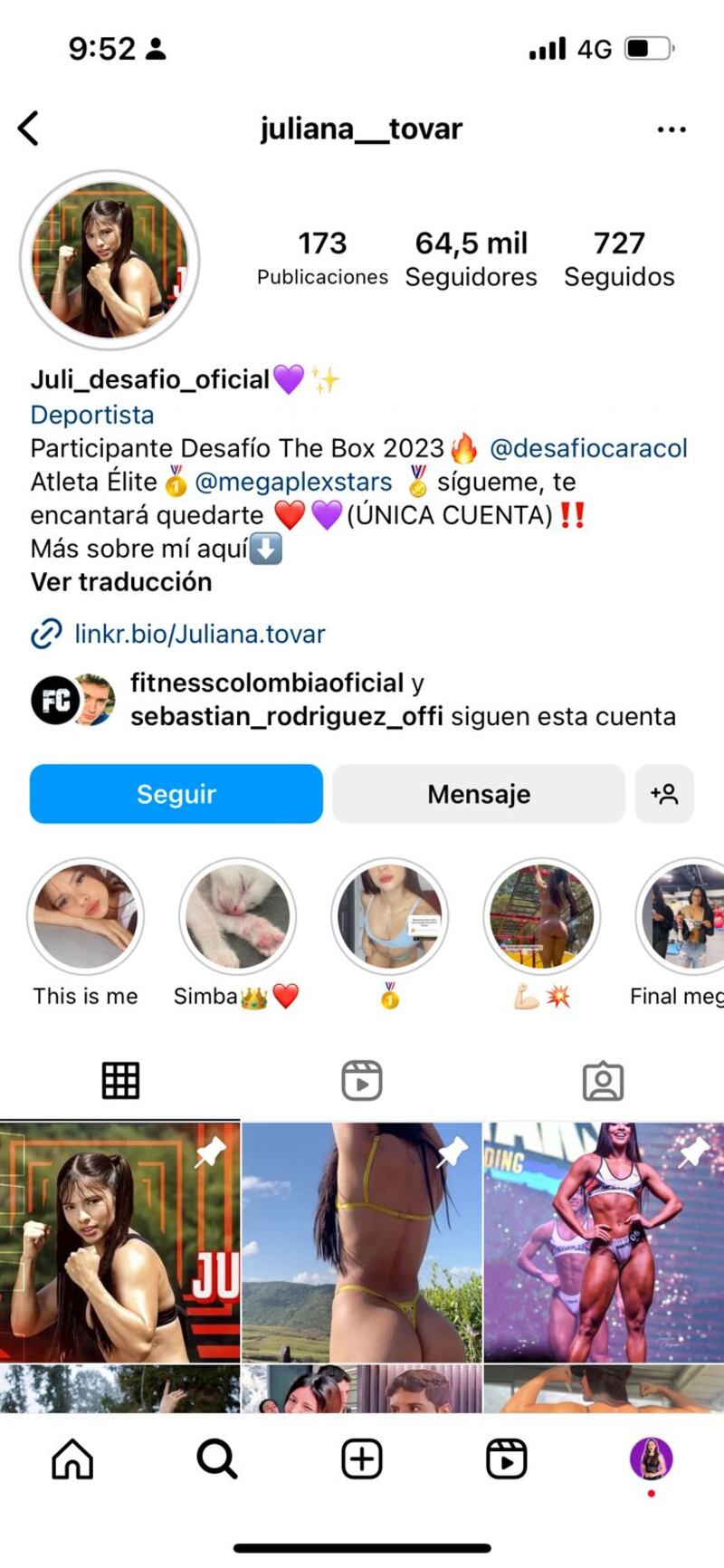Tap Ver traducción to translate the bio
Viewport: 724px width, 1568px height.
[119, 581]
